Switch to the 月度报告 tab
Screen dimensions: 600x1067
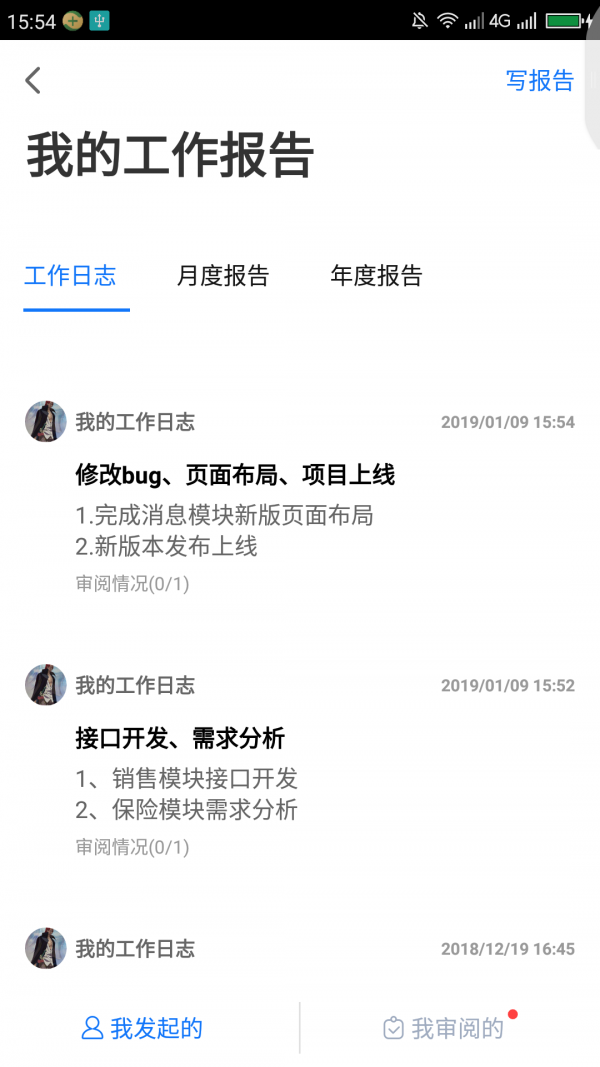click(x=223, y=276)
